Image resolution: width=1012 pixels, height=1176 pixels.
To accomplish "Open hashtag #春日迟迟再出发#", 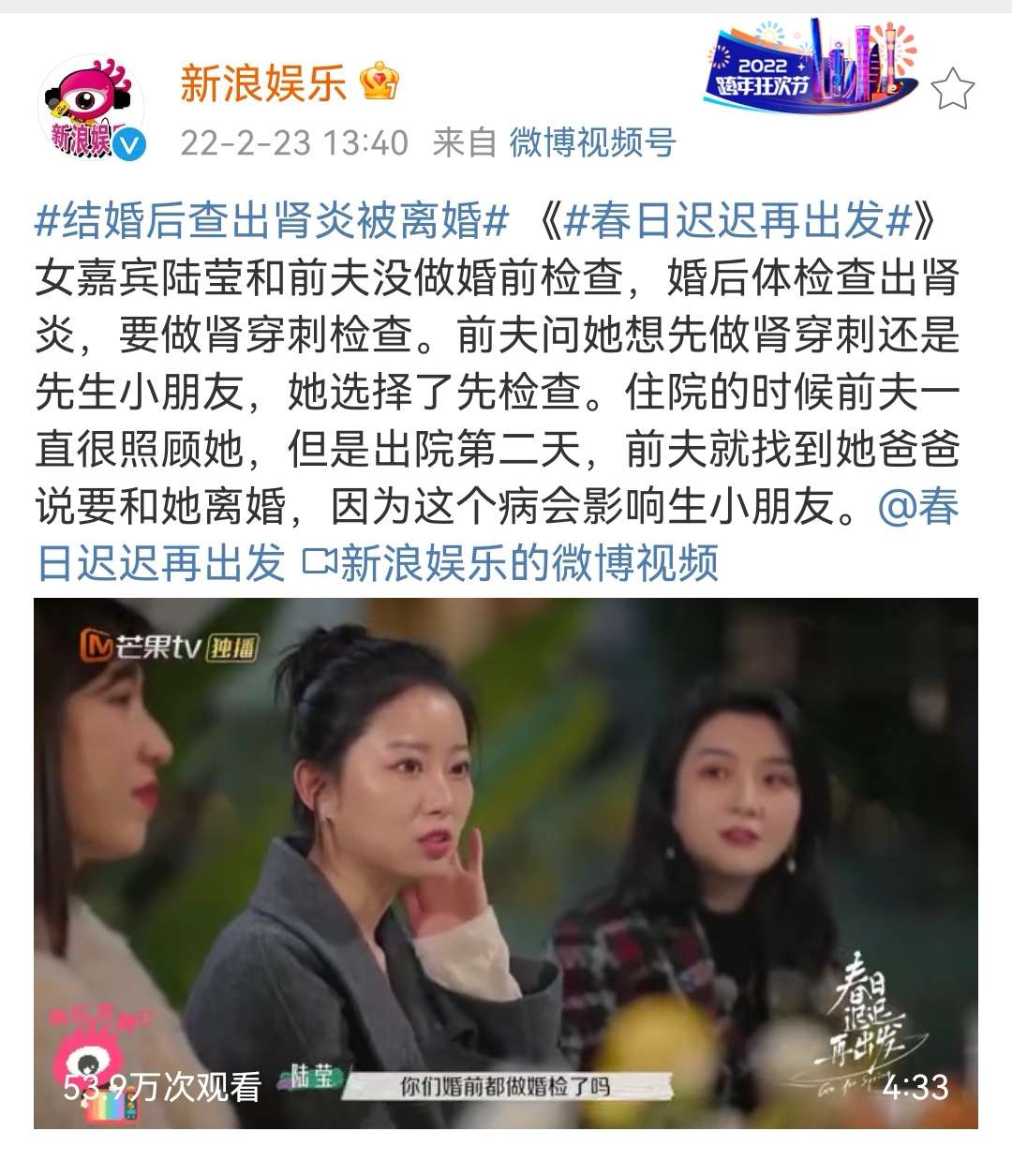I will click(x=738, y=221).
